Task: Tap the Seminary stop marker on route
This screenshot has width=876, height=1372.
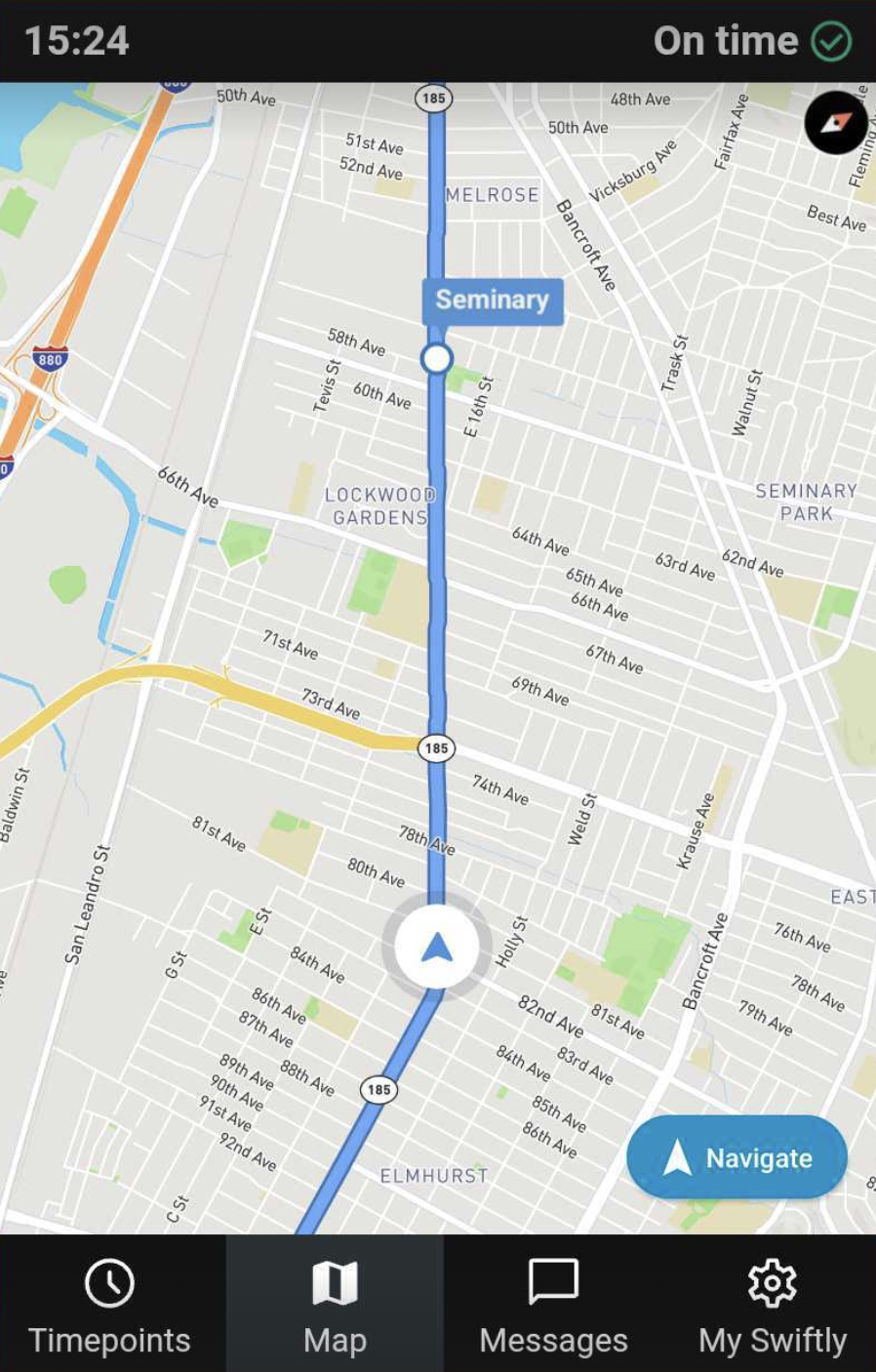Action: point(437,359)
